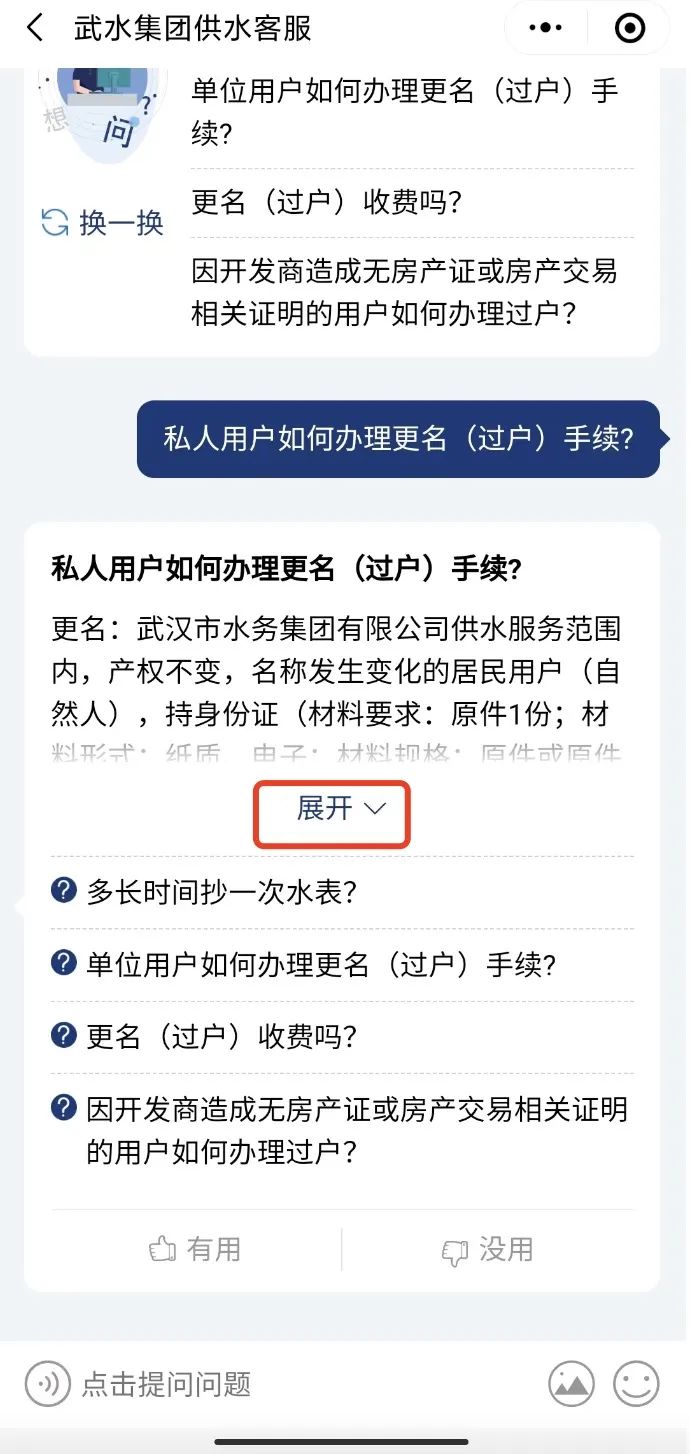Screen dimensions: 690x1454
Task: Open the emoji picker
Action: 636,1385
